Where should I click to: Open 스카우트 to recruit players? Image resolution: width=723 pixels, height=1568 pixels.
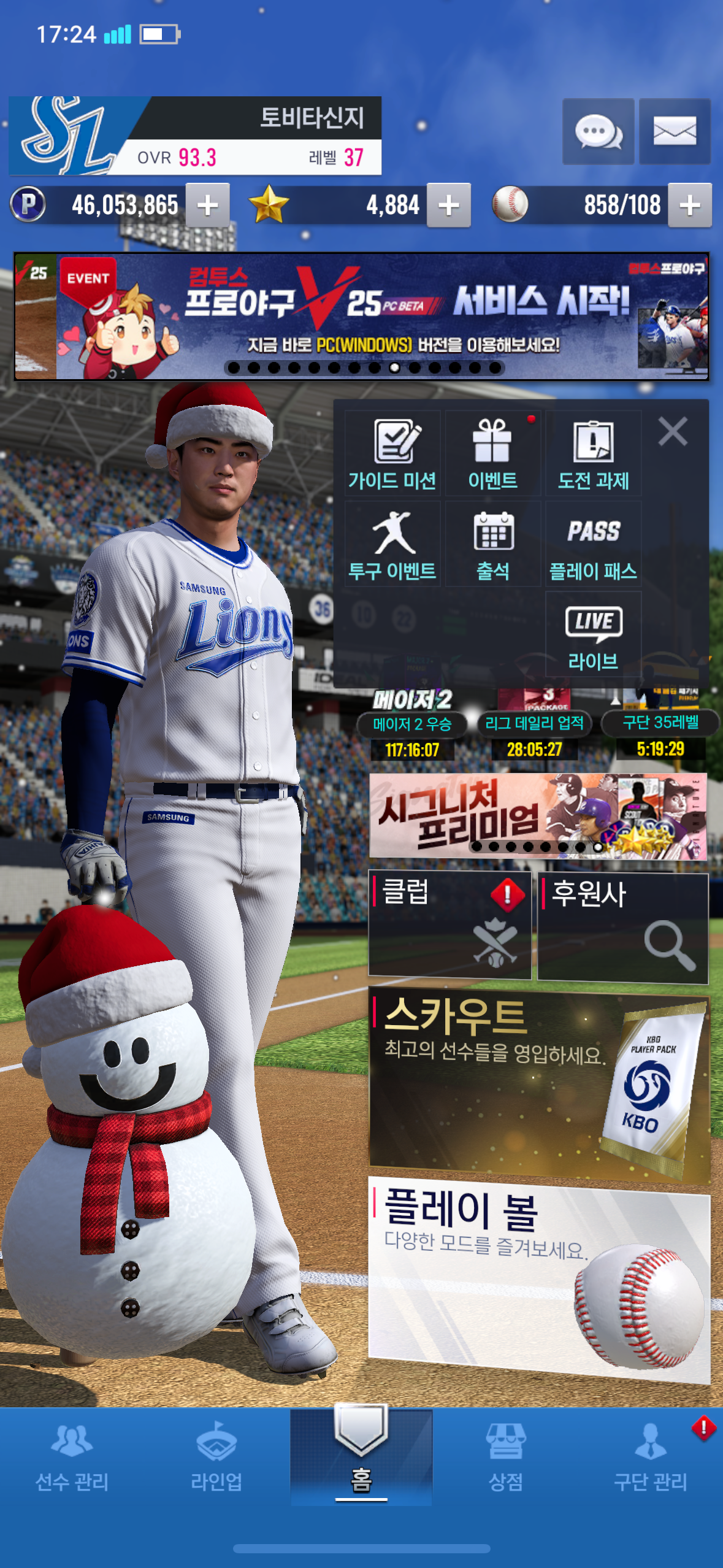[538, 1083]
